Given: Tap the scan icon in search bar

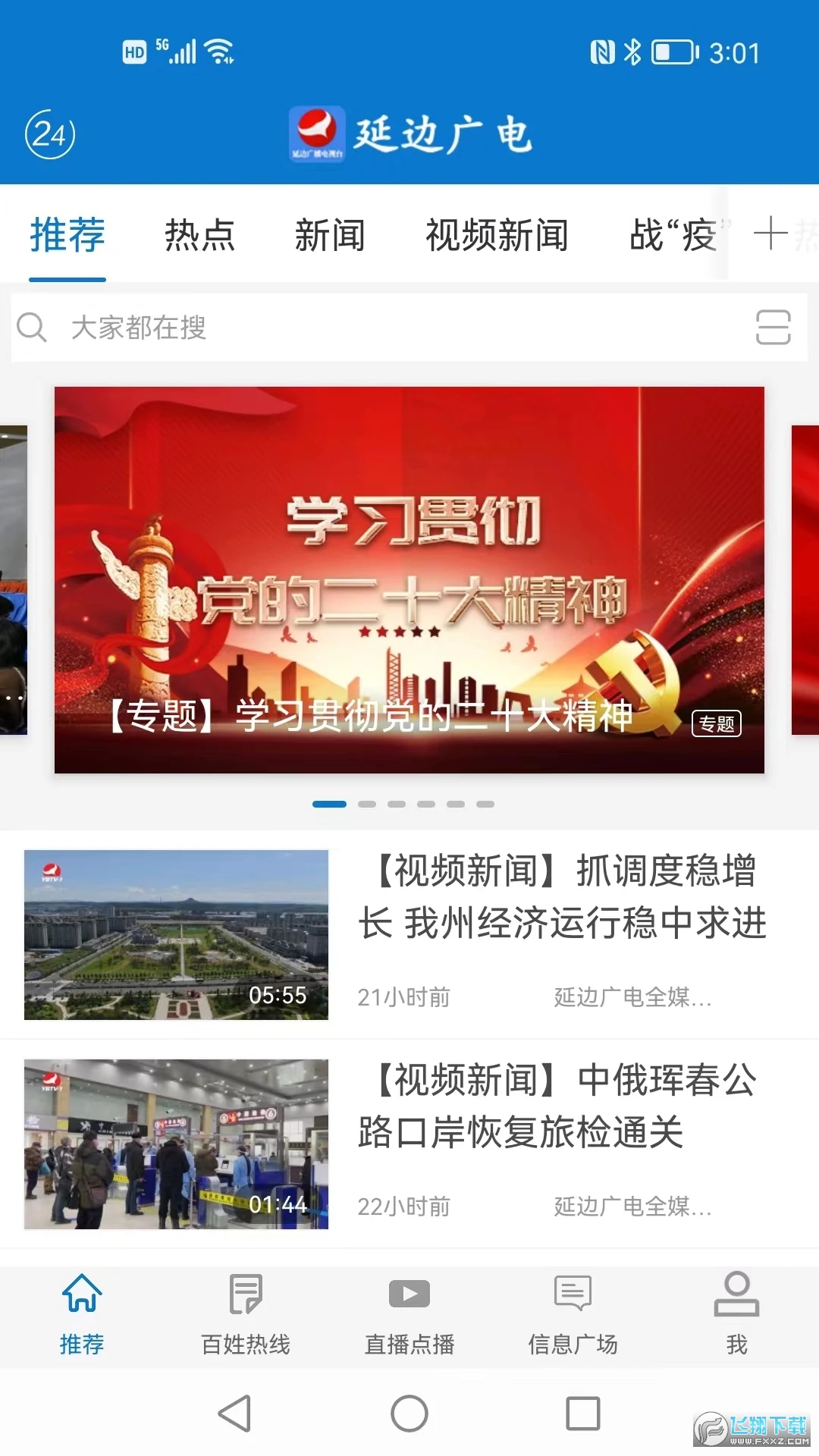Looking at the screenshot, I should coord(773,328).
